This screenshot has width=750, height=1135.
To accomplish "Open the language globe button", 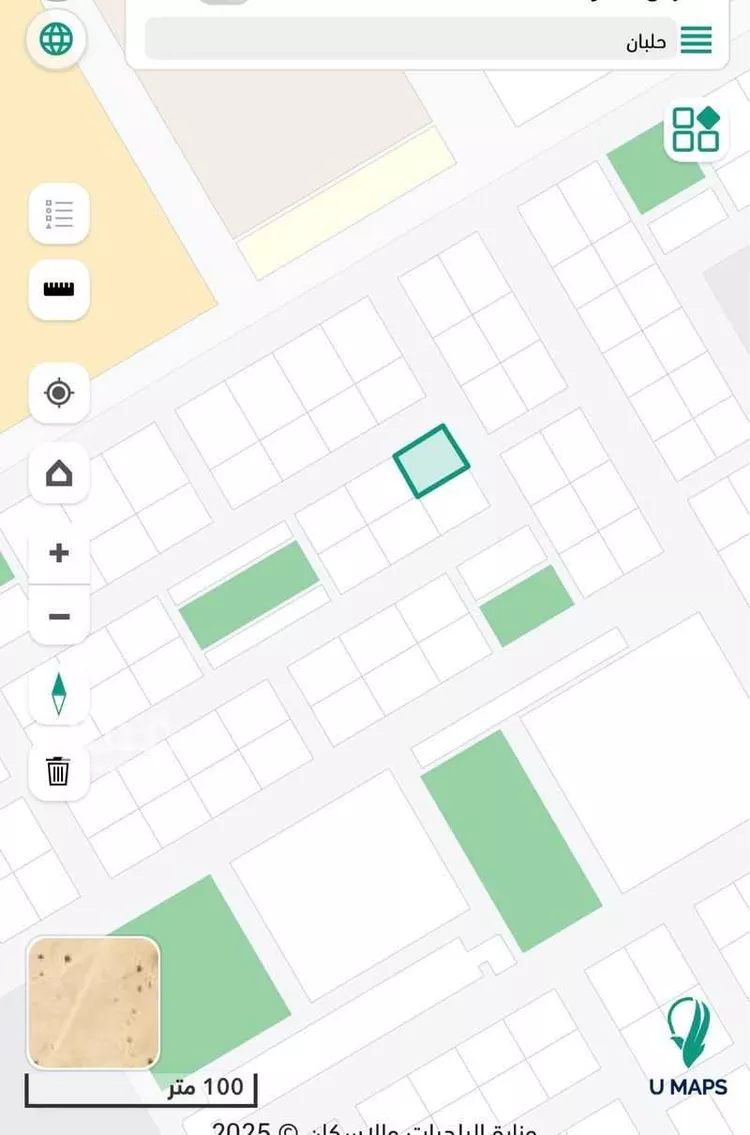I will 57,40.
